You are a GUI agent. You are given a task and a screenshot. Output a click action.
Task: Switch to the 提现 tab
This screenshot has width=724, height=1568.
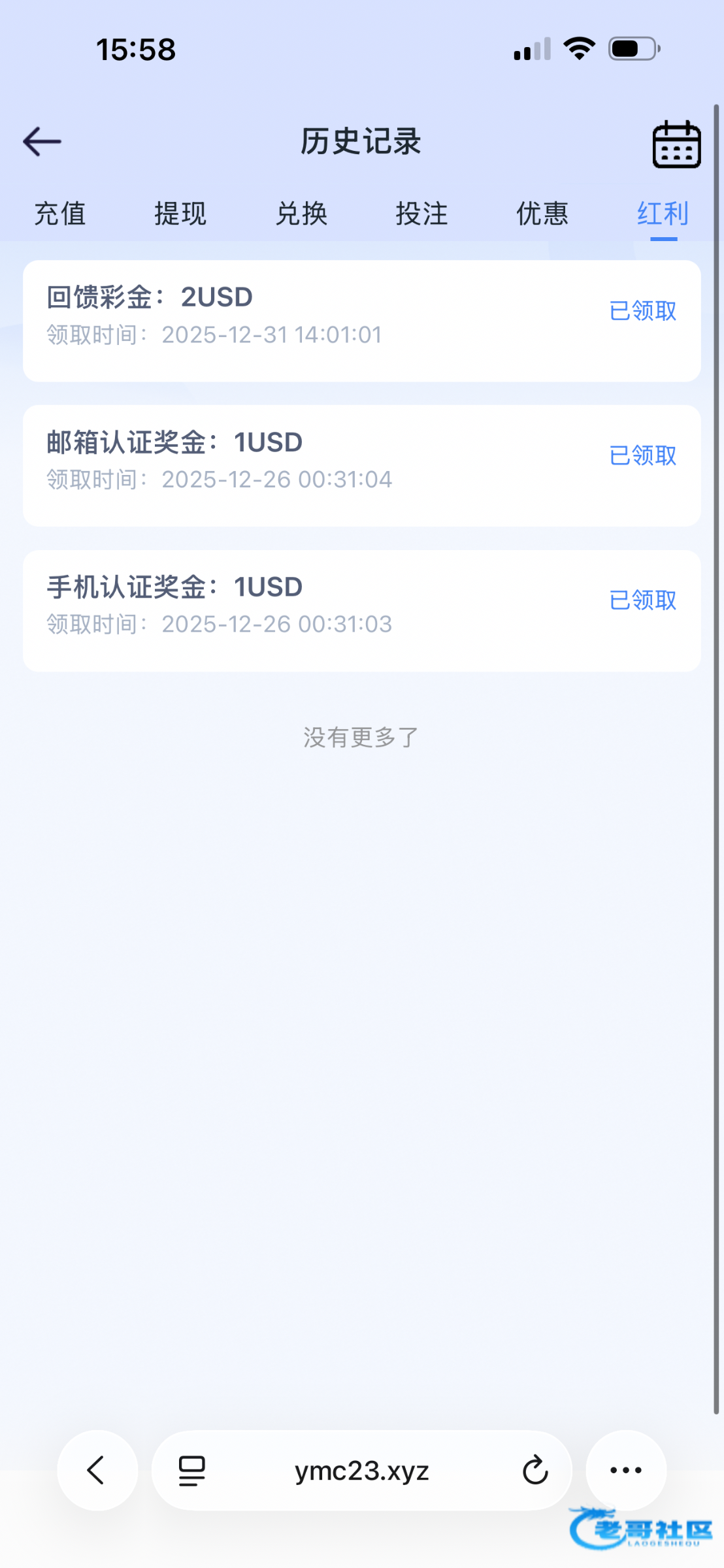click(180, 214)
